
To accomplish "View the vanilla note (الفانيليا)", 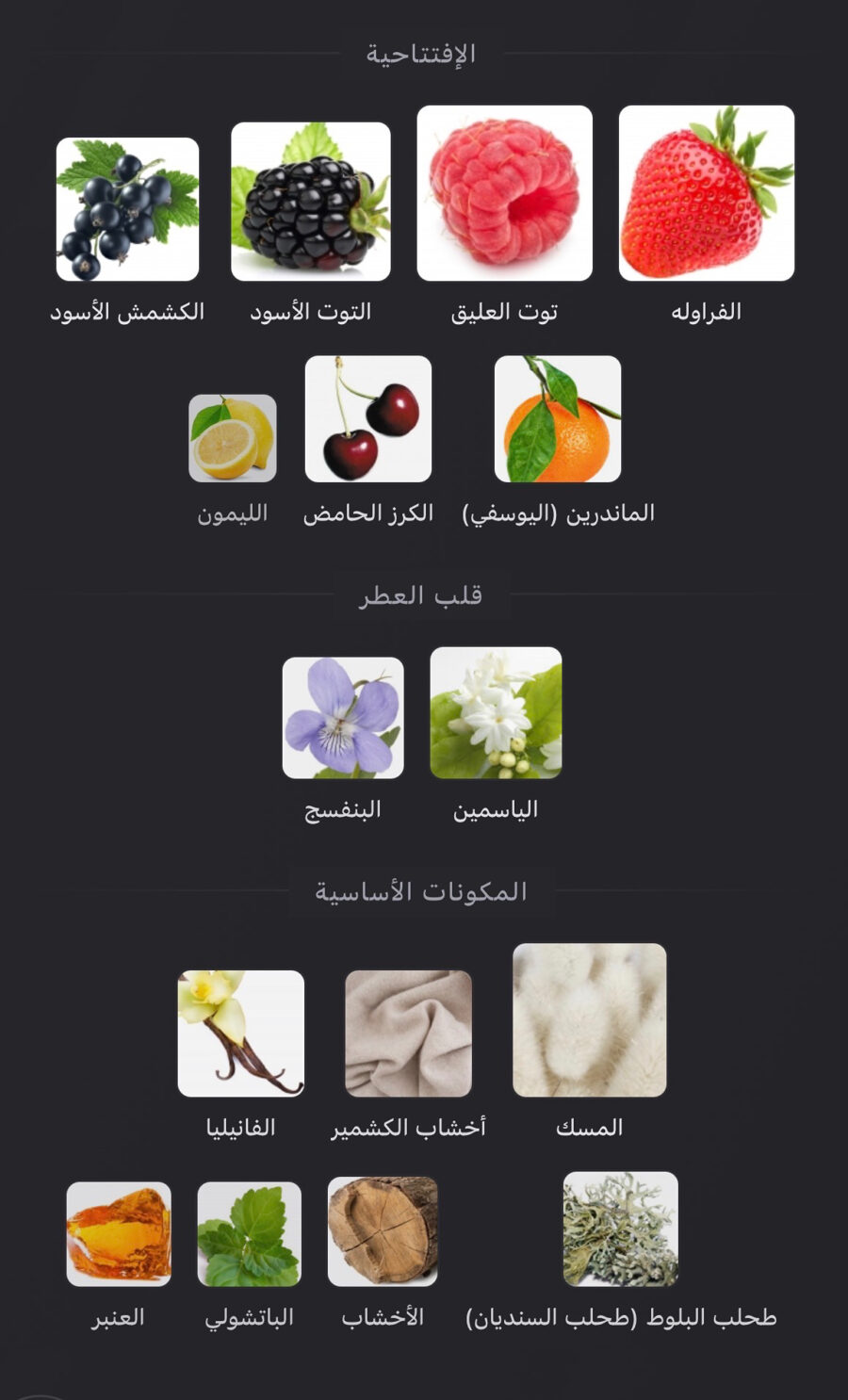I will click(x=241, y=1034).
